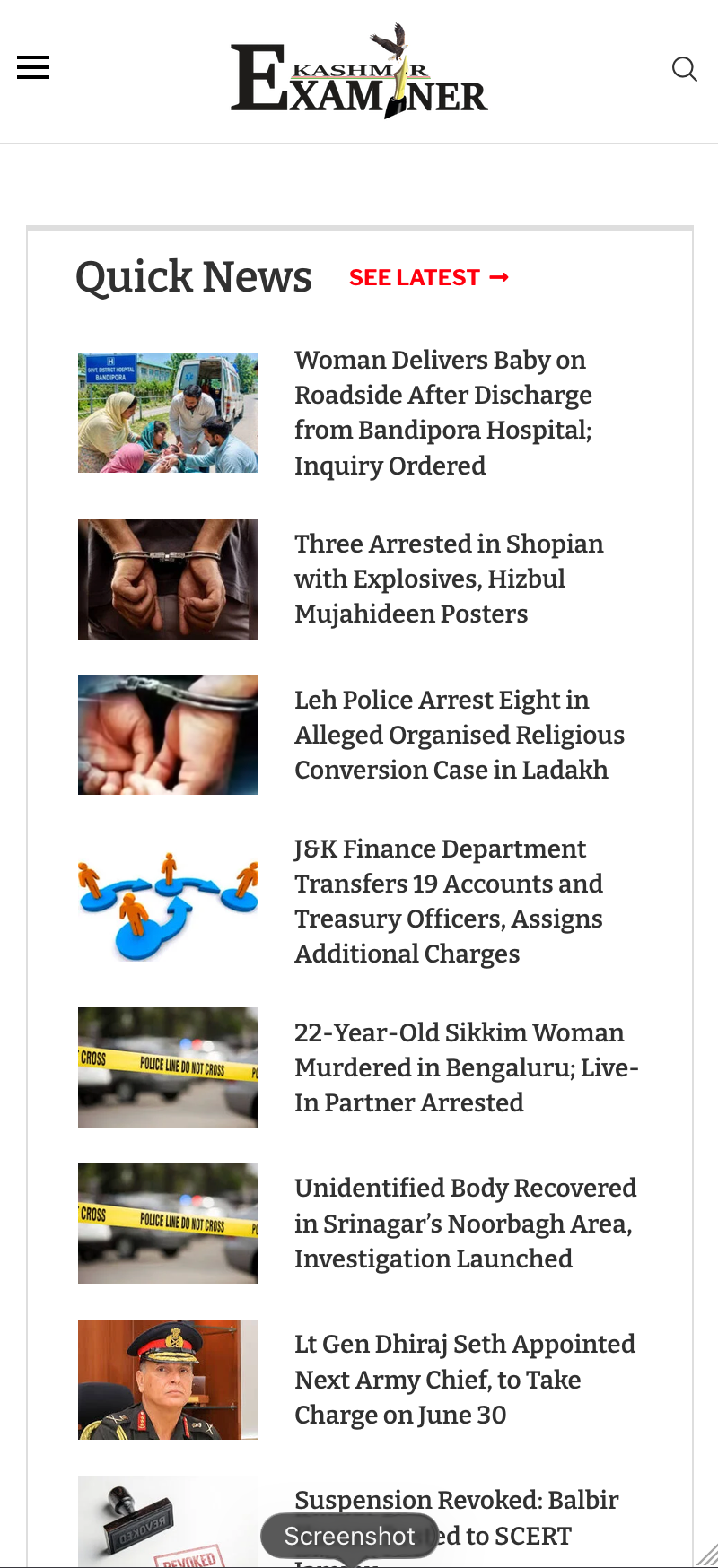718x1568 pixels.
Task: Read Three Arrested in Shopian story
Action: (x=449, y=579)
